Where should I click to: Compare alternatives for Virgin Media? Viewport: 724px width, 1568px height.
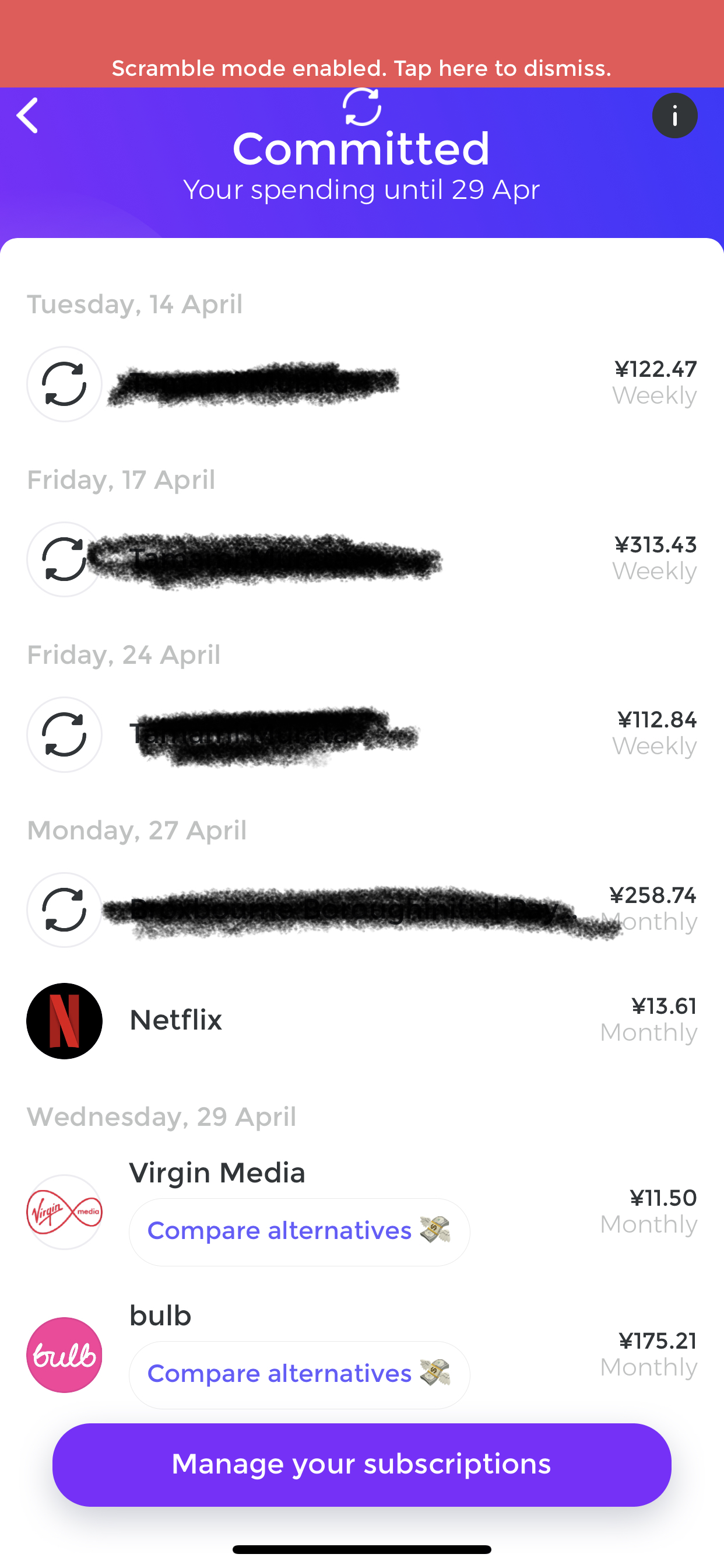coord(299,1231)
